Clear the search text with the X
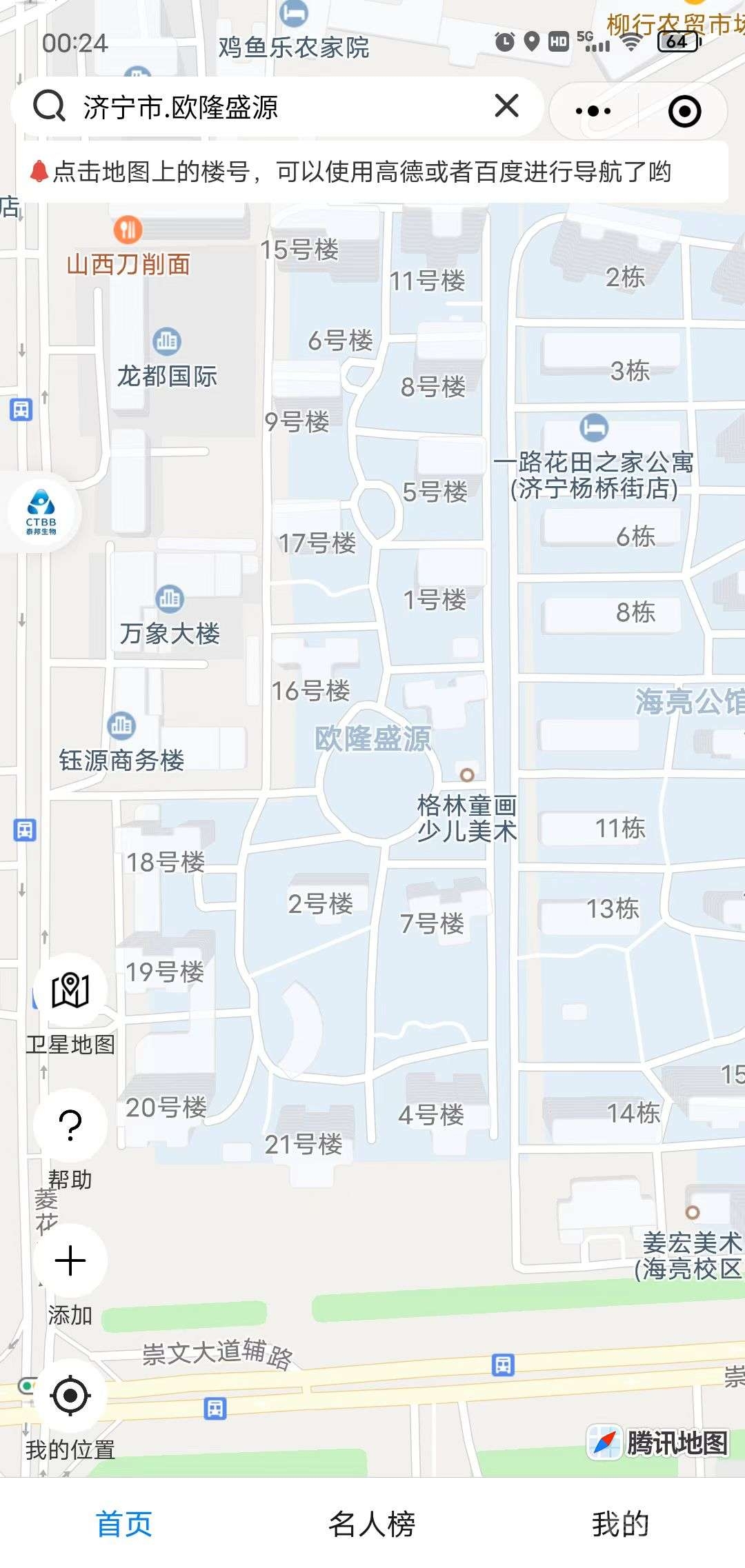This screenshot has width=745, height=1568. point(506,106)
